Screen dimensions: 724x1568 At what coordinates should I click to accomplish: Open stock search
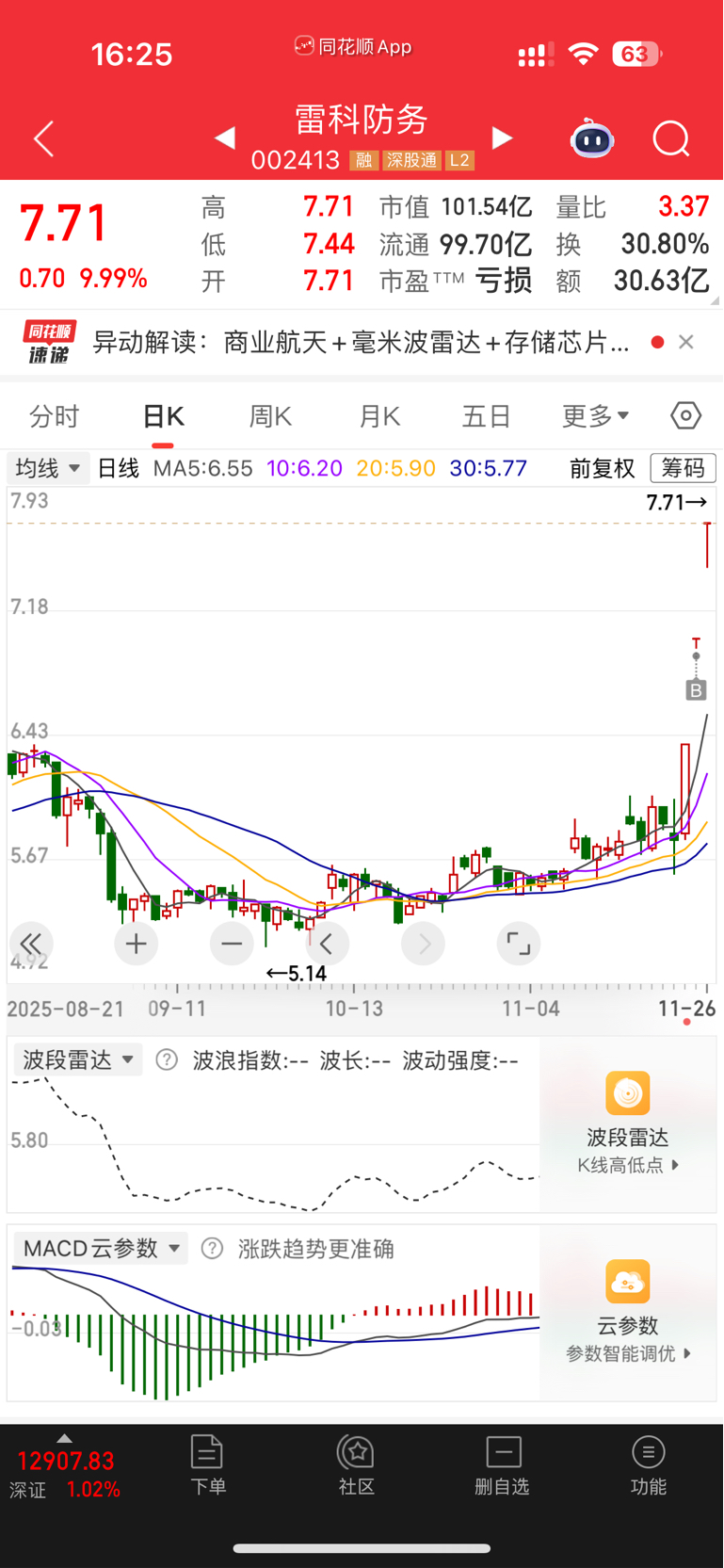(x=671, y=139)
